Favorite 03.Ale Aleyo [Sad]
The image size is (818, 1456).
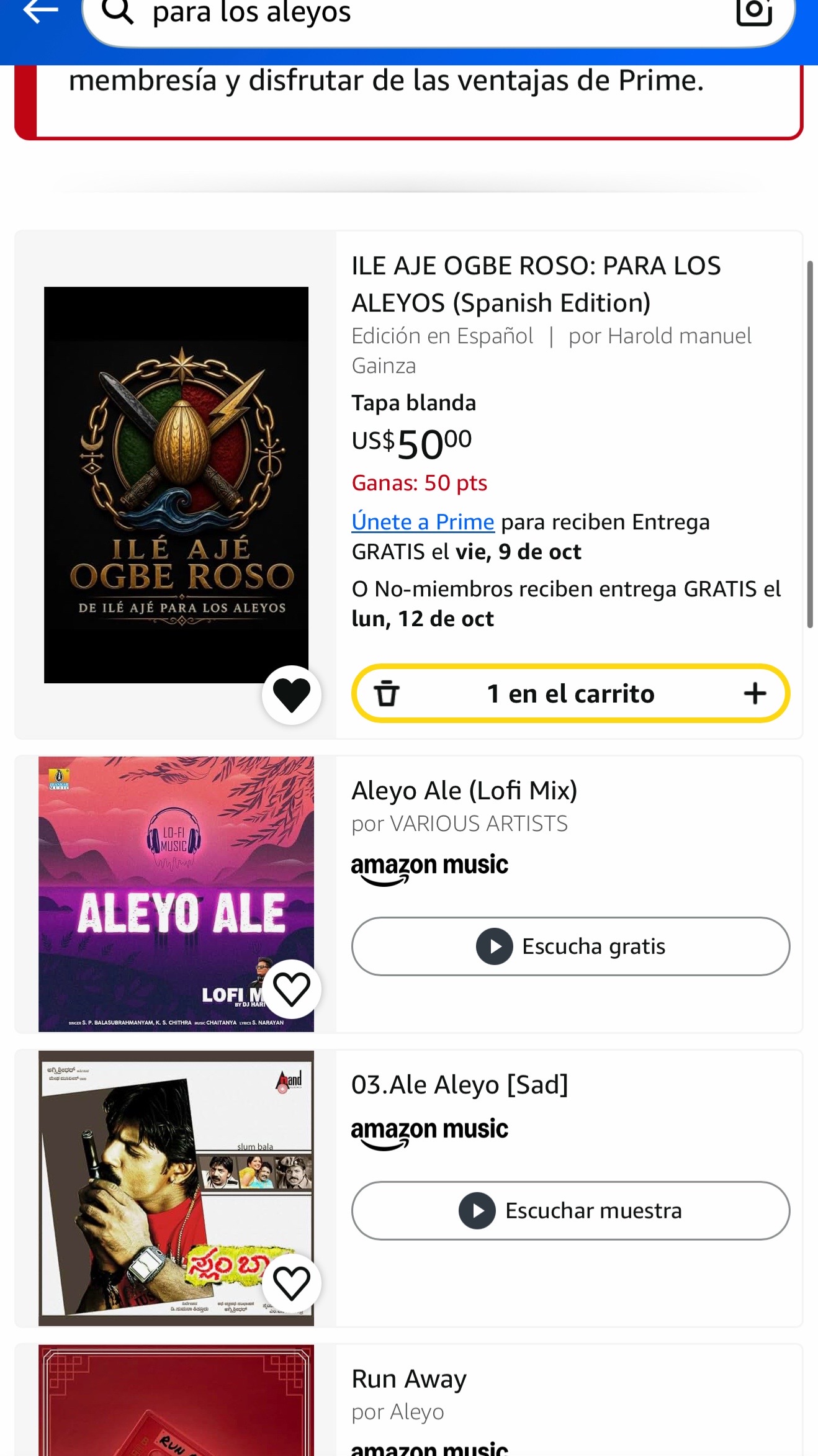292,1283
